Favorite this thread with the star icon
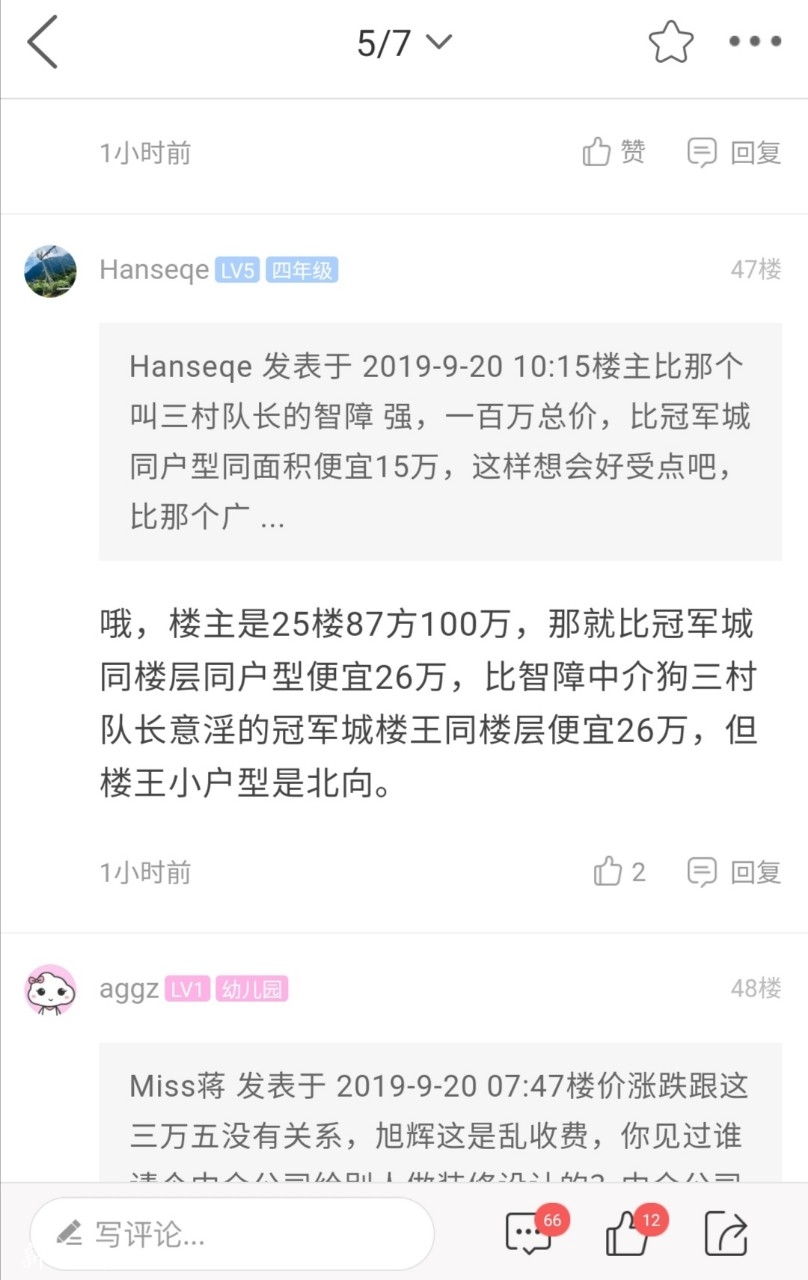Image resolution: width=808 pixels, height=1280 pixels. click(670, 43)
